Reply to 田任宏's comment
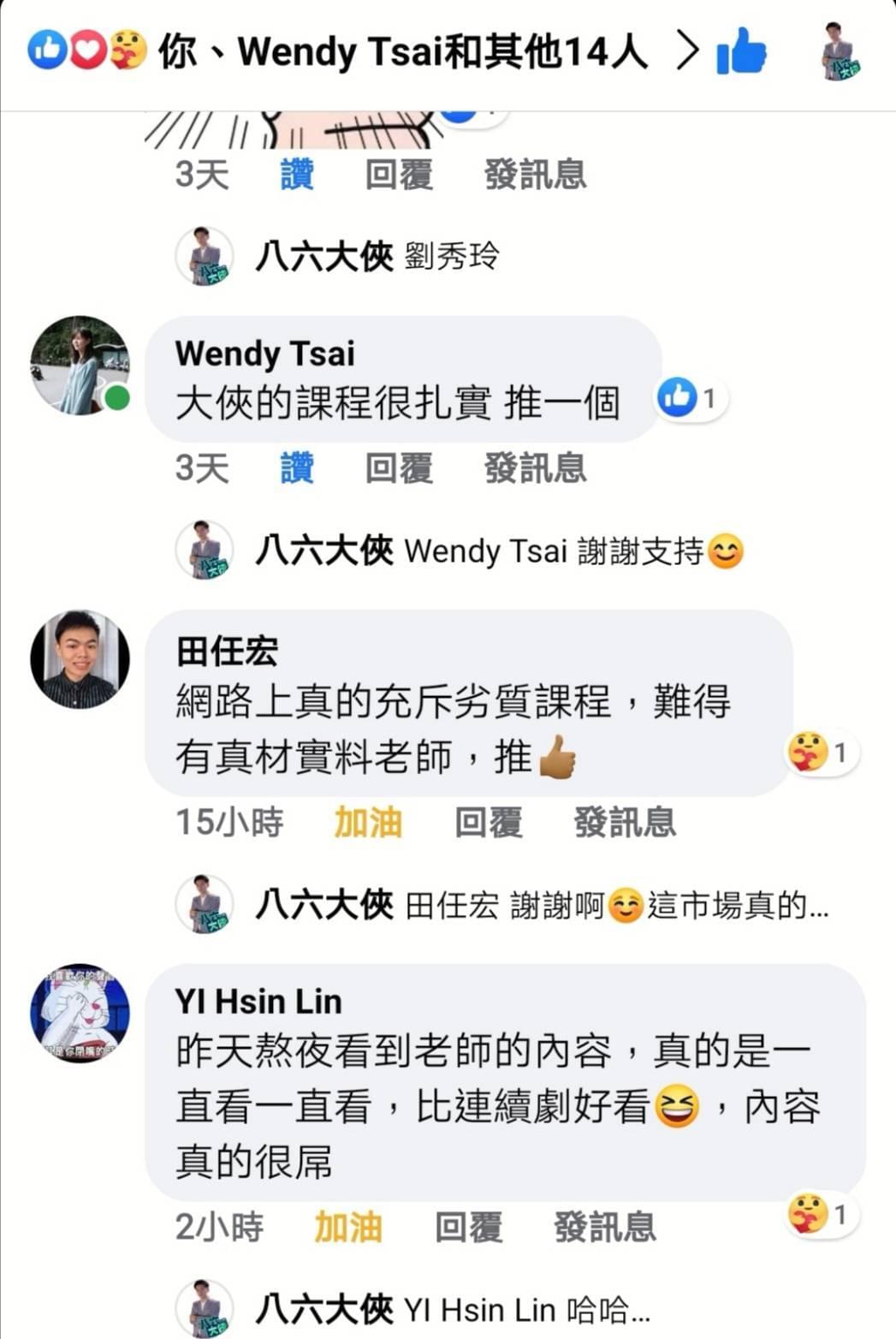The height and width of the screenshot is (1339, 896). [x=488, y=822]
